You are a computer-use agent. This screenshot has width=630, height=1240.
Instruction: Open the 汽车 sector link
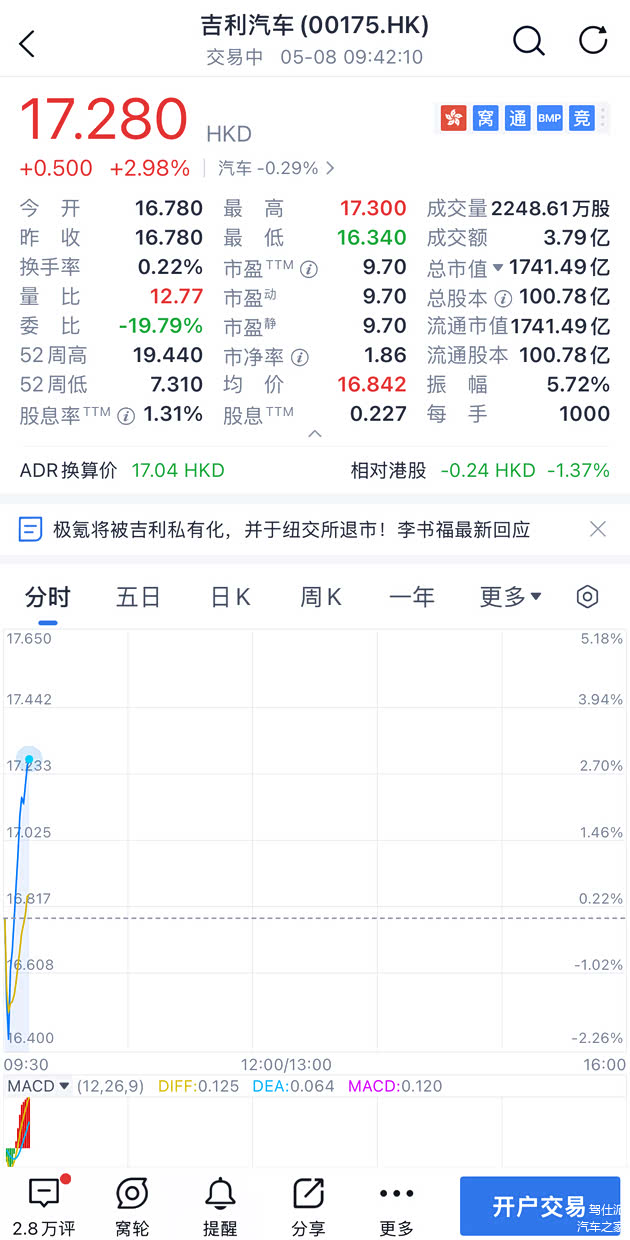tap(276, 168)
